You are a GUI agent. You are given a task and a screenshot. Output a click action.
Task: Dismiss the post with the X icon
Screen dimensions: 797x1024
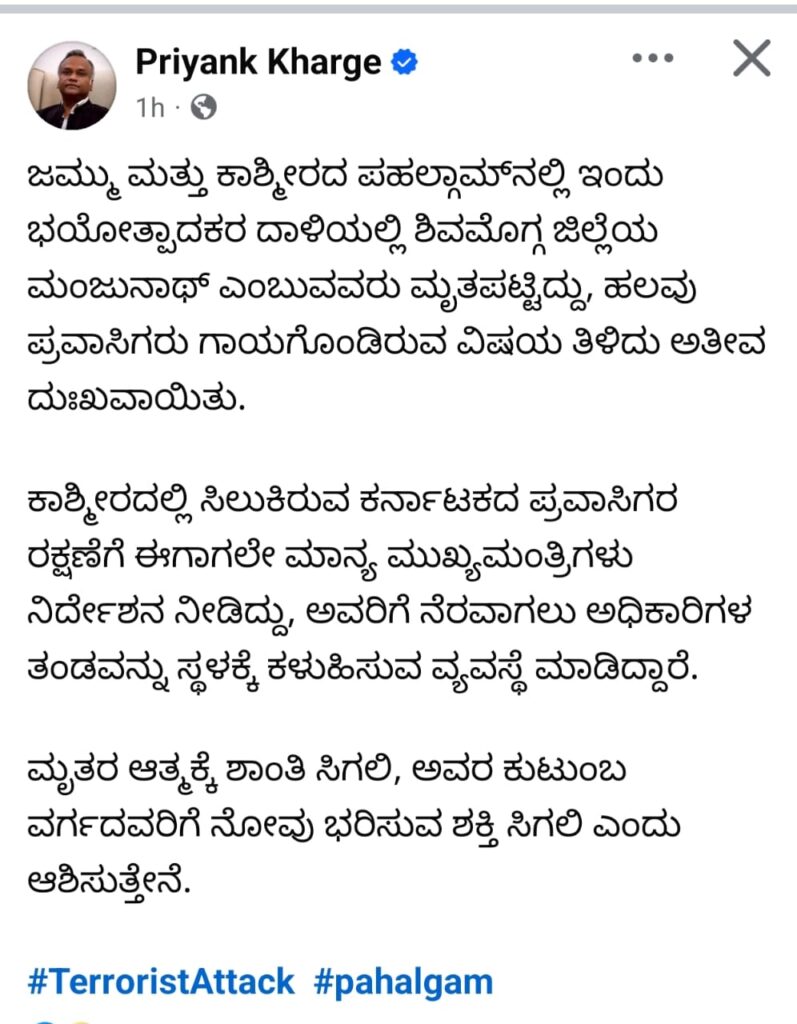click(751, 59)
